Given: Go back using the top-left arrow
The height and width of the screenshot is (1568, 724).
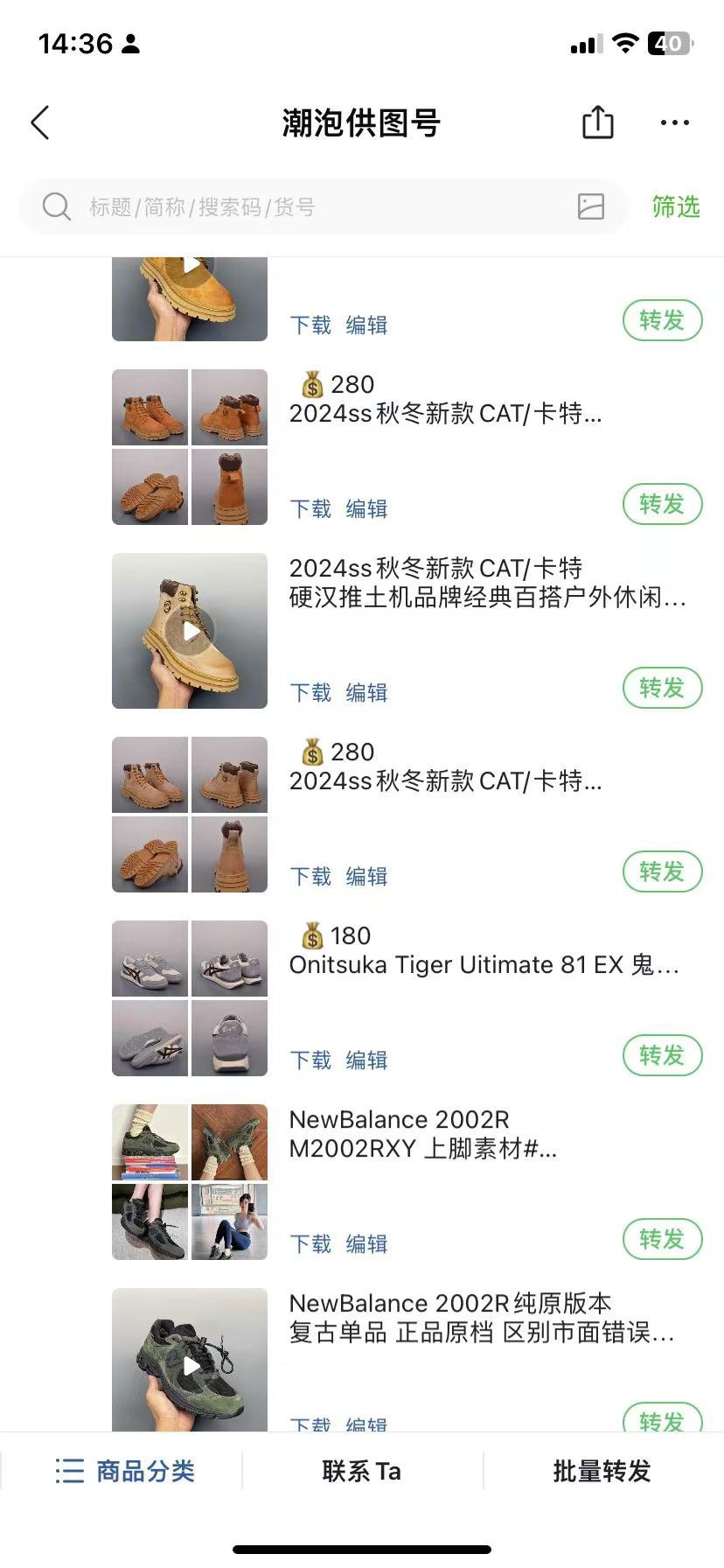Looking at the screenshot, I should point(40,123).
